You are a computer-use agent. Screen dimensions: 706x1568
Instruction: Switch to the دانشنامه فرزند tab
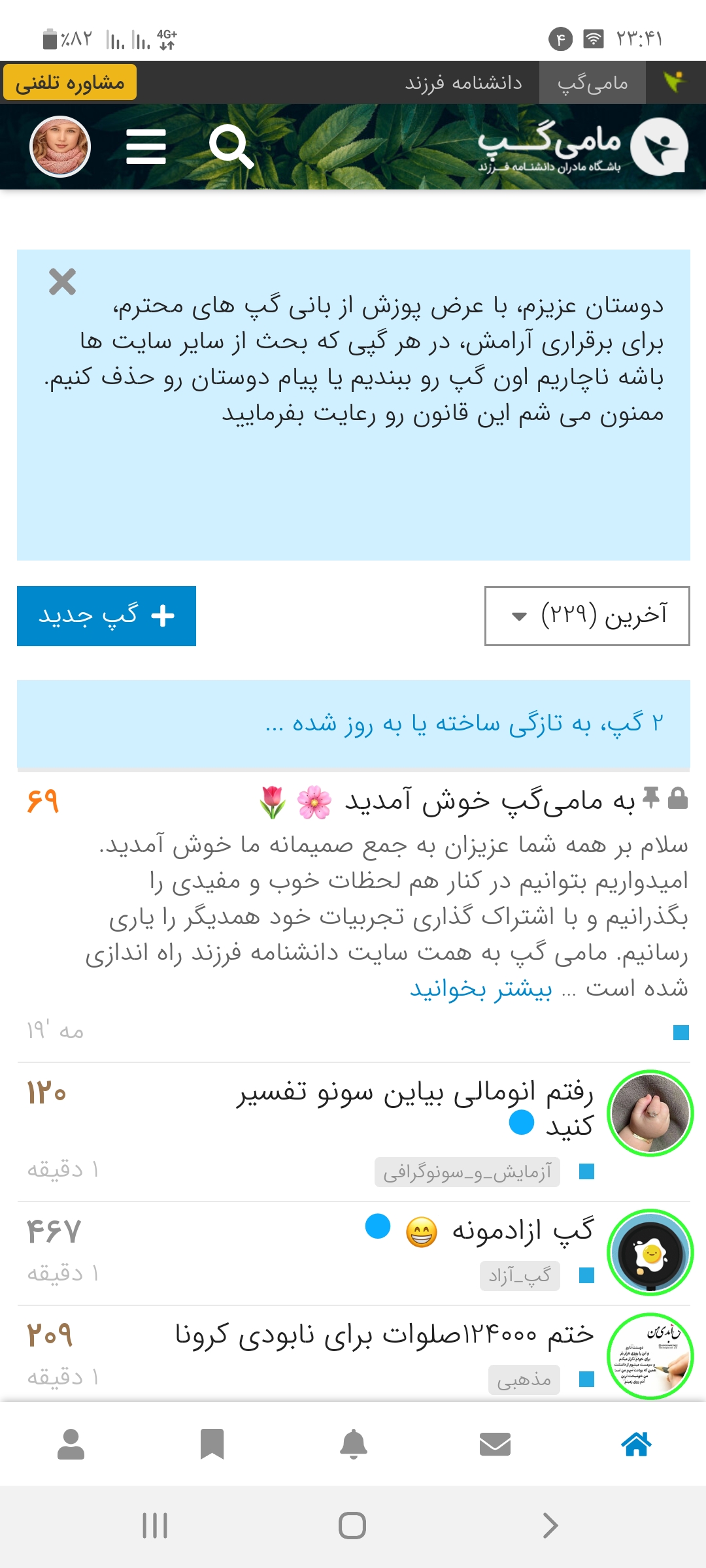click(x=463, y=83)
